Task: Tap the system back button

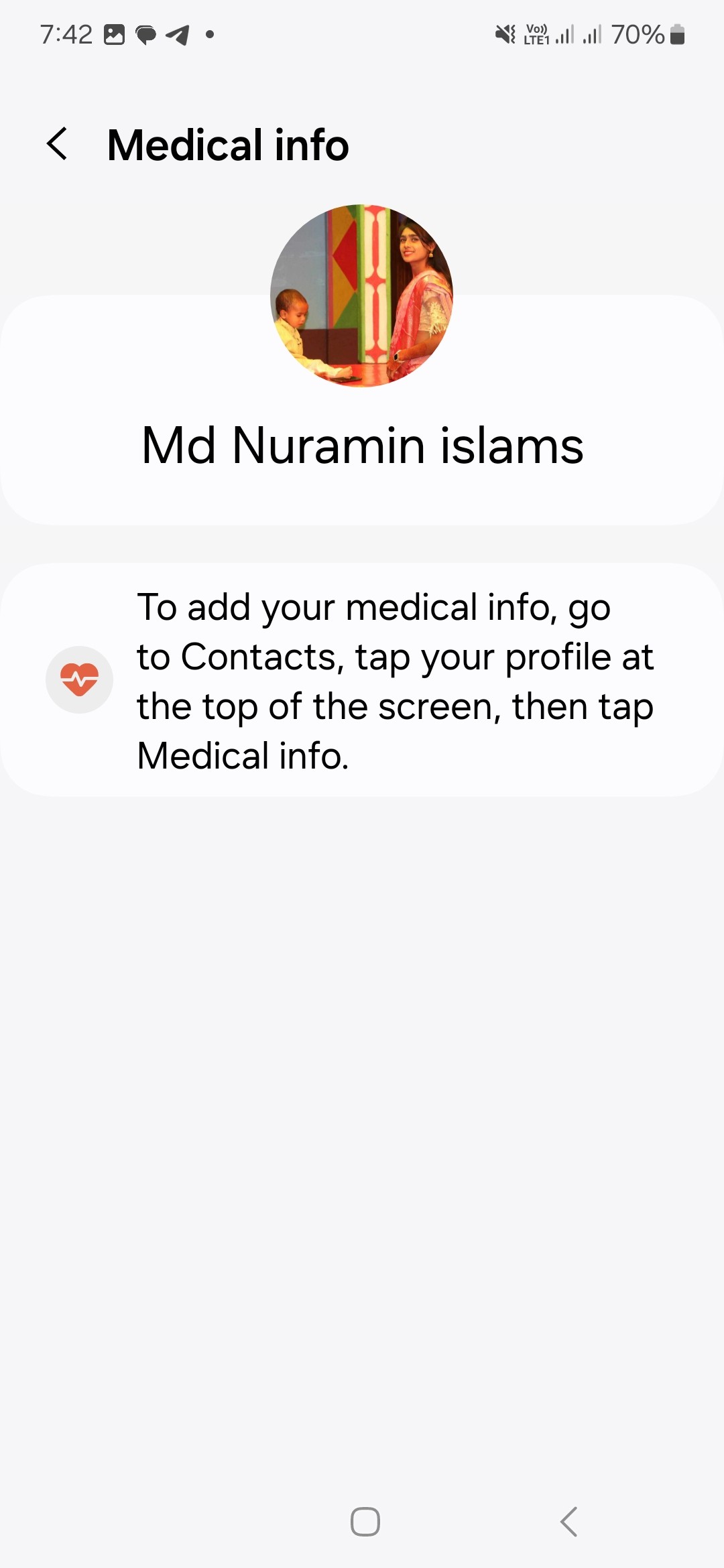Action: [568, 1521]
